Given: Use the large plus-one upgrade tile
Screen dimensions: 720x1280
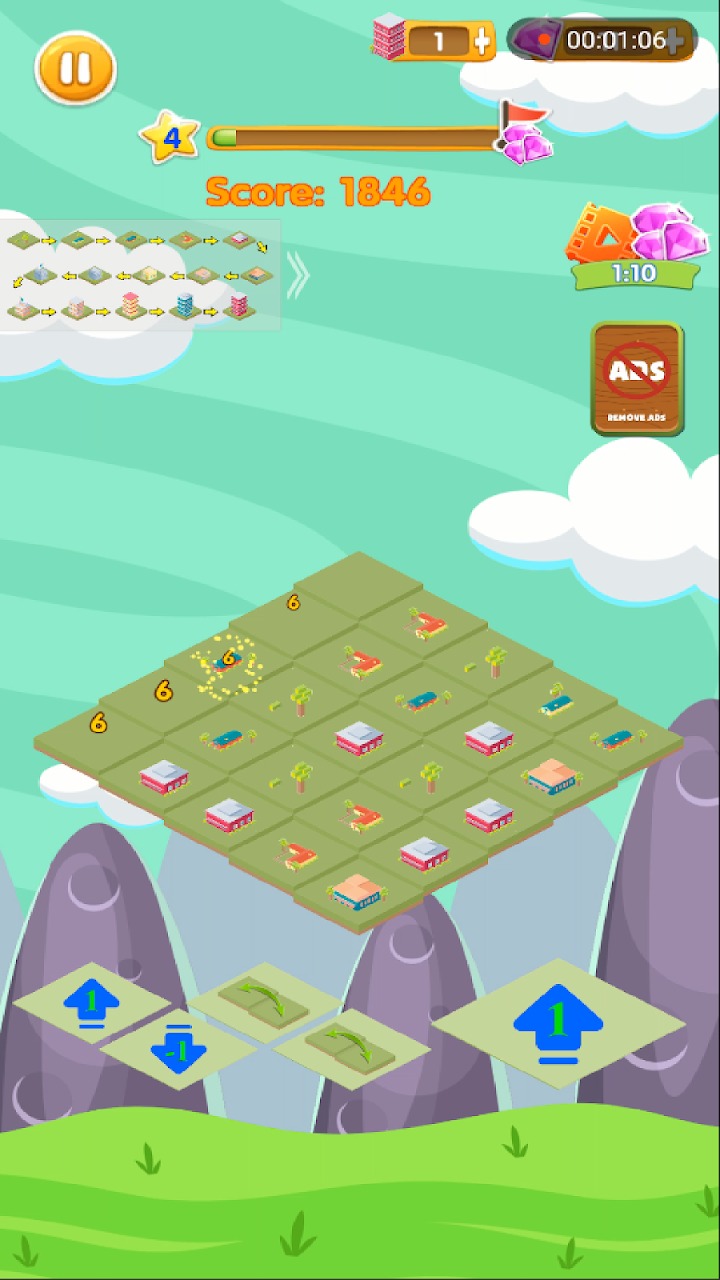Looking at the screenshot, I should point(558,1022).
